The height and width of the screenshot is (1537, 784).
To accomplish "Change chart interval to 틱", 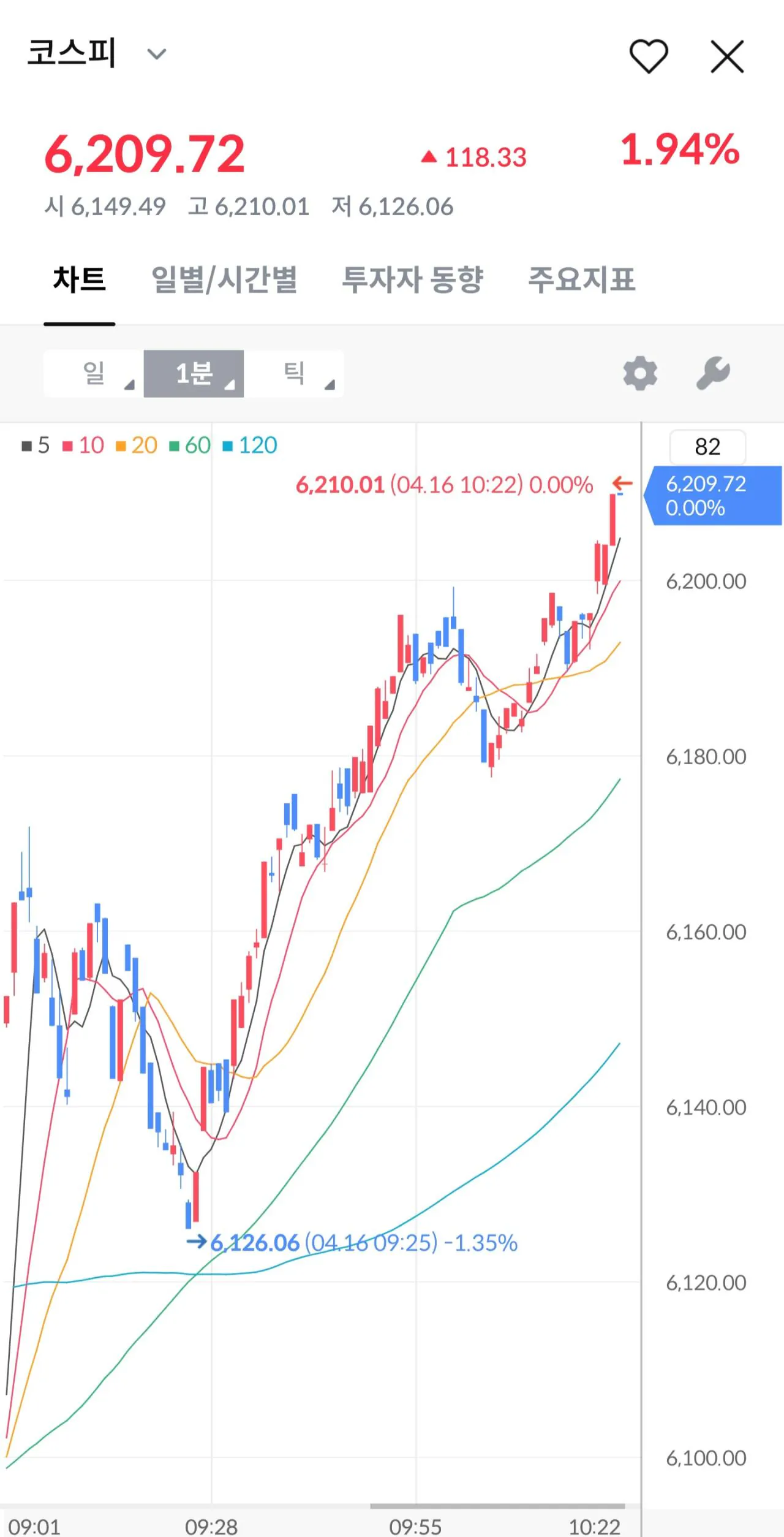I will click(295, 373).
